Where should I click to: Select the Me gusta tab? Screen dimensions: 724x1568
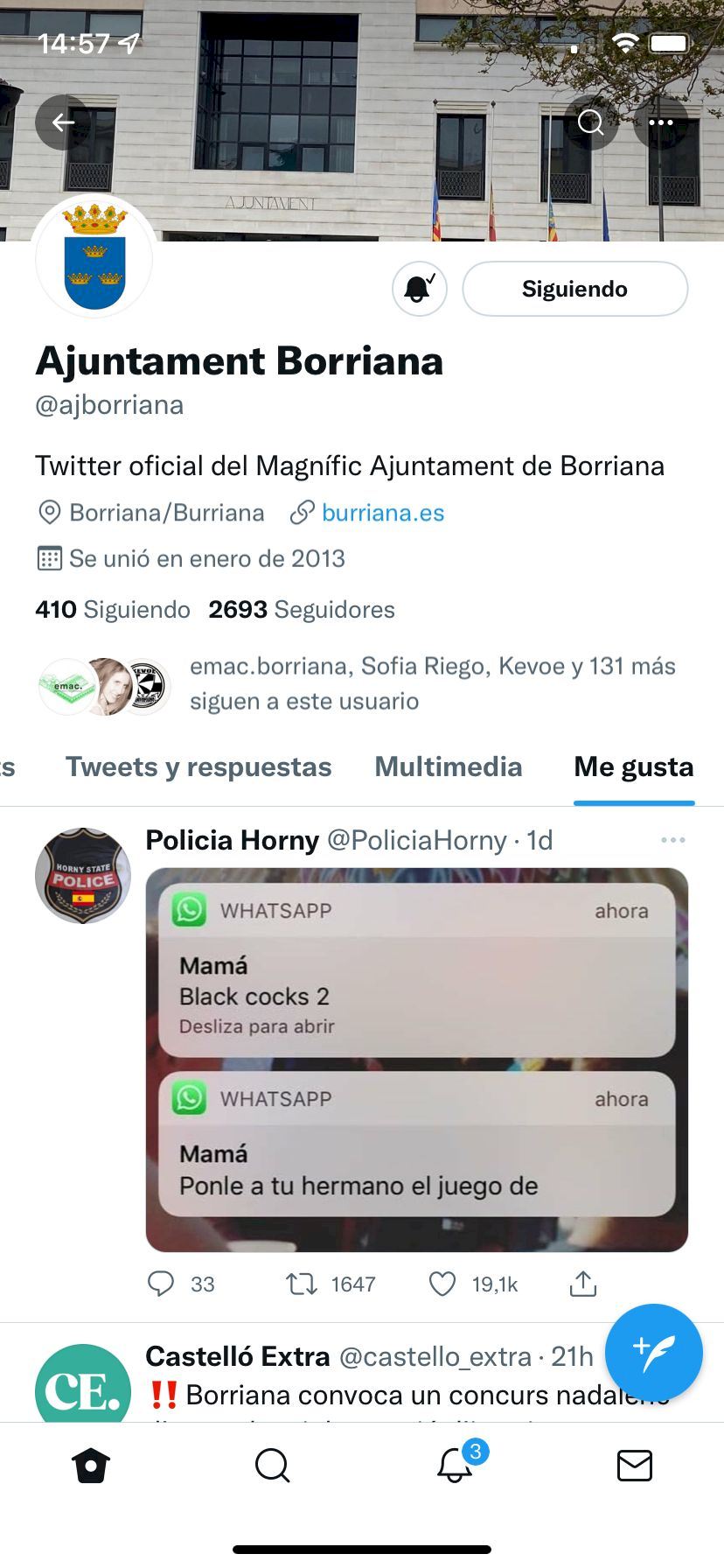pos(633,766)
